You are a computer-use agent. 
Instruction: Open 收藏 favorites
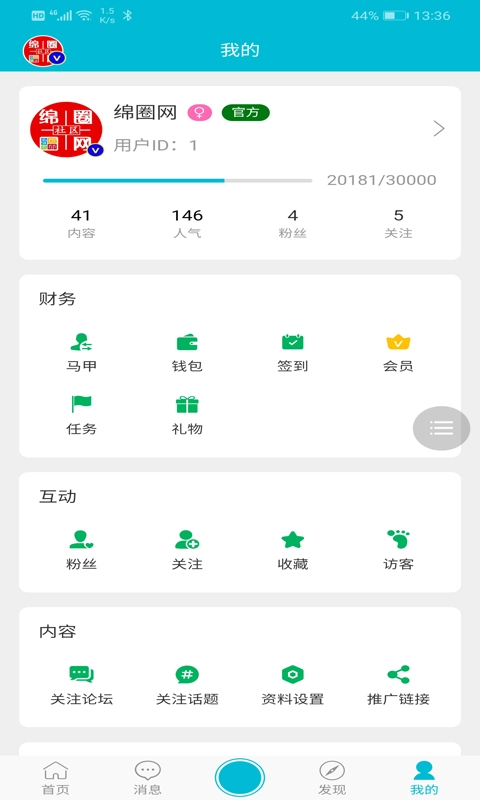[x=293, y=550]
